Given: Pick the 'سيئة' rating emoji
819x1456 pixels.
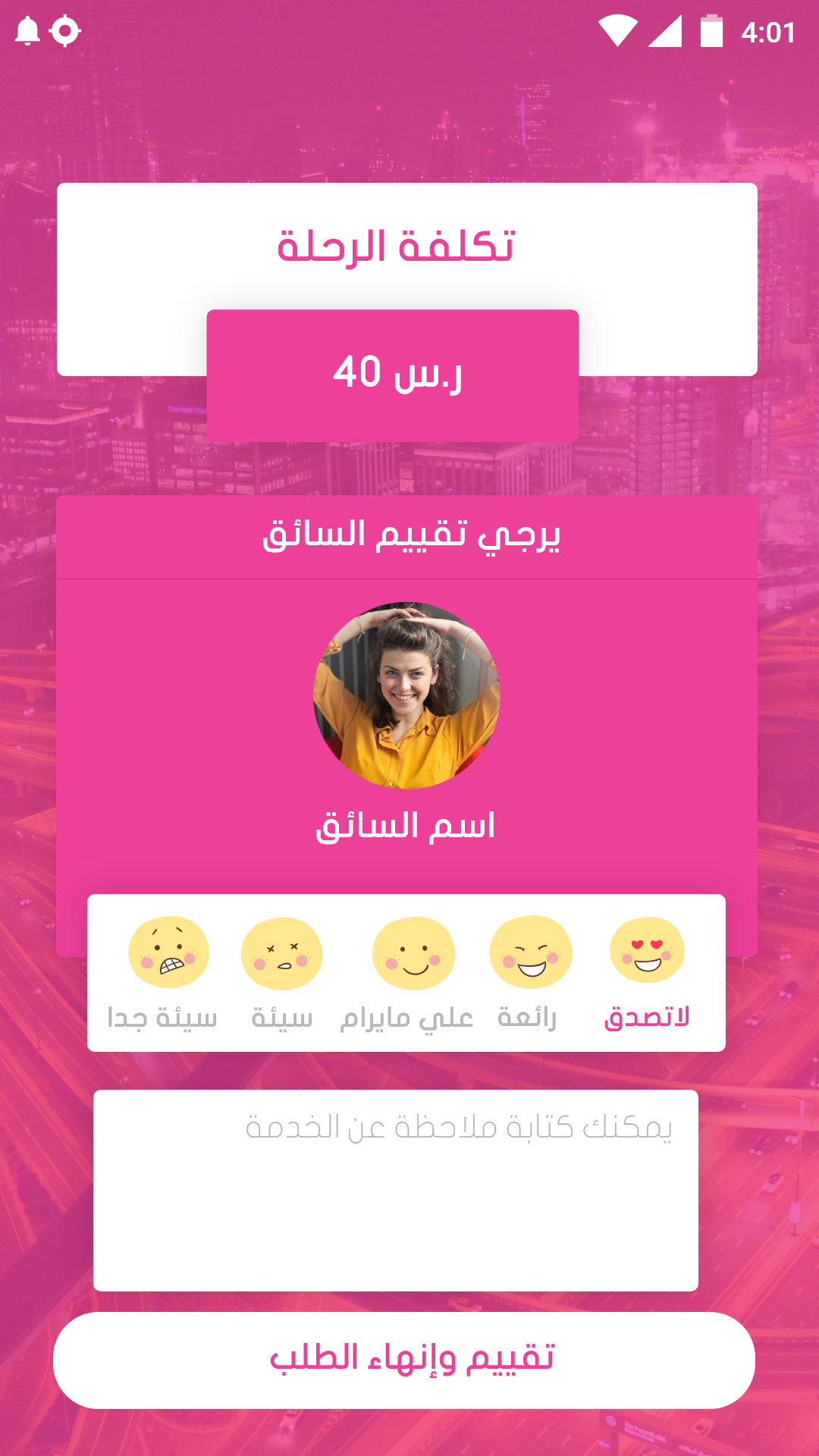Looking at the screenshot, I should 282,954.
